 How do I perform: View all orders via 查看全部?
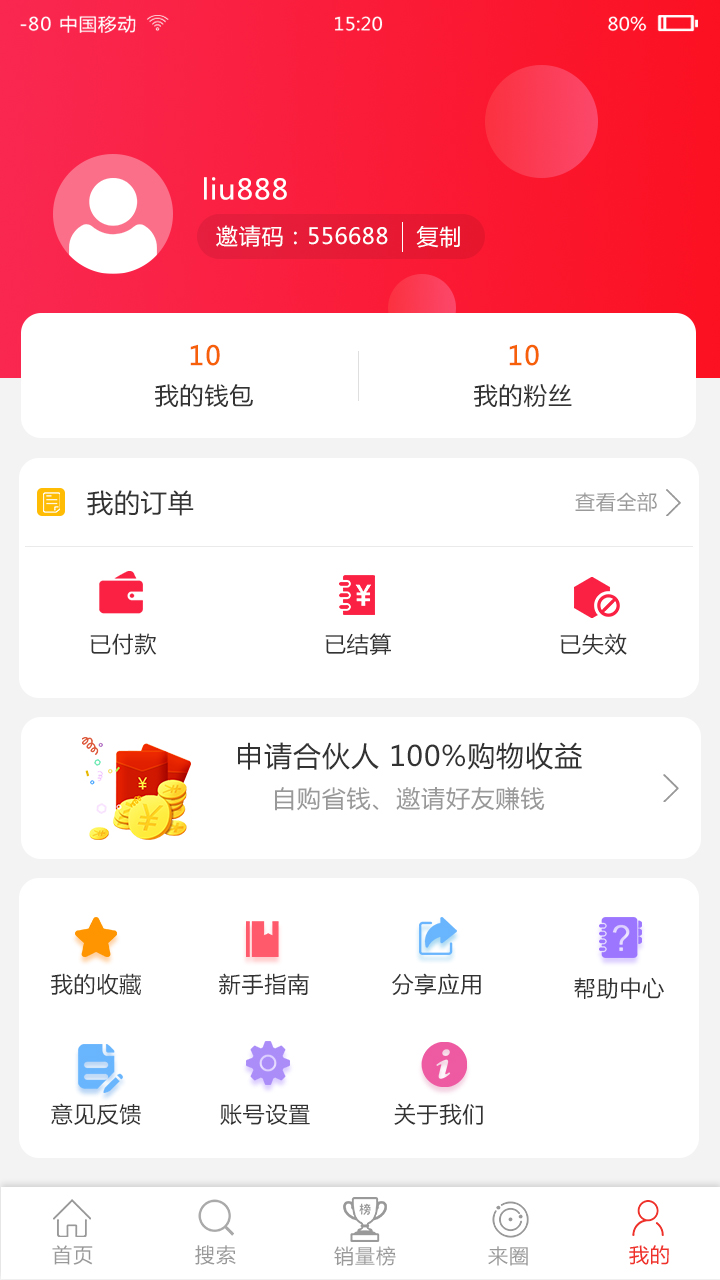click(x=627, y=503)
